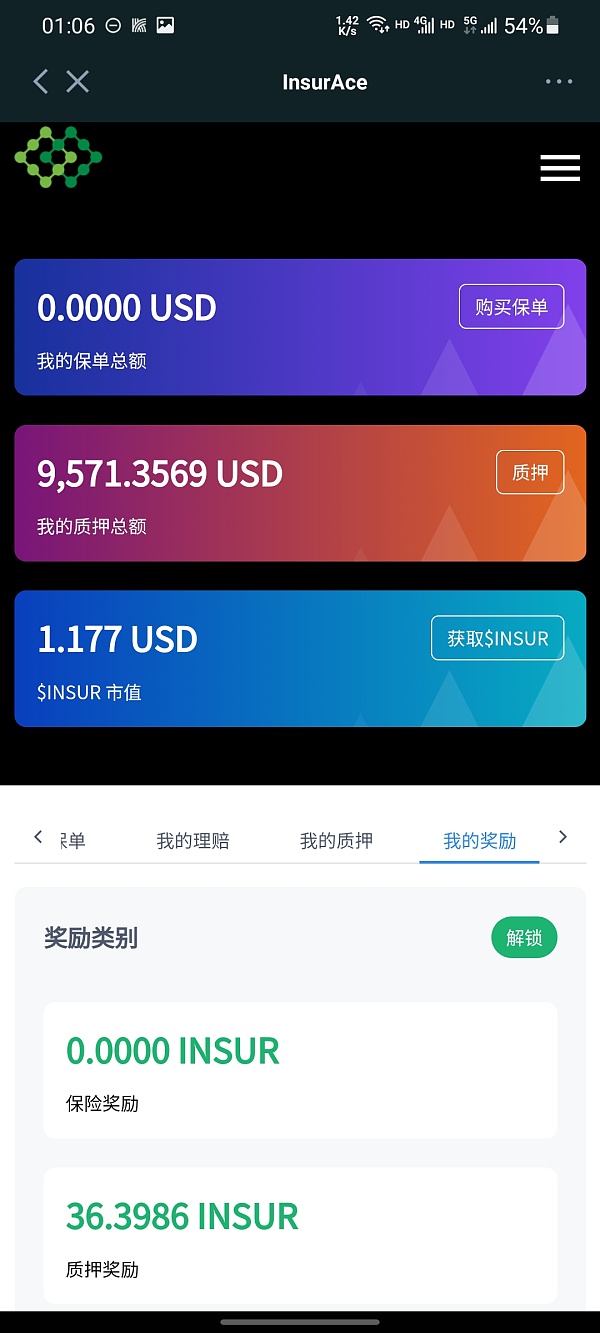Show previous tabs with the left arrow

[38, 837]
